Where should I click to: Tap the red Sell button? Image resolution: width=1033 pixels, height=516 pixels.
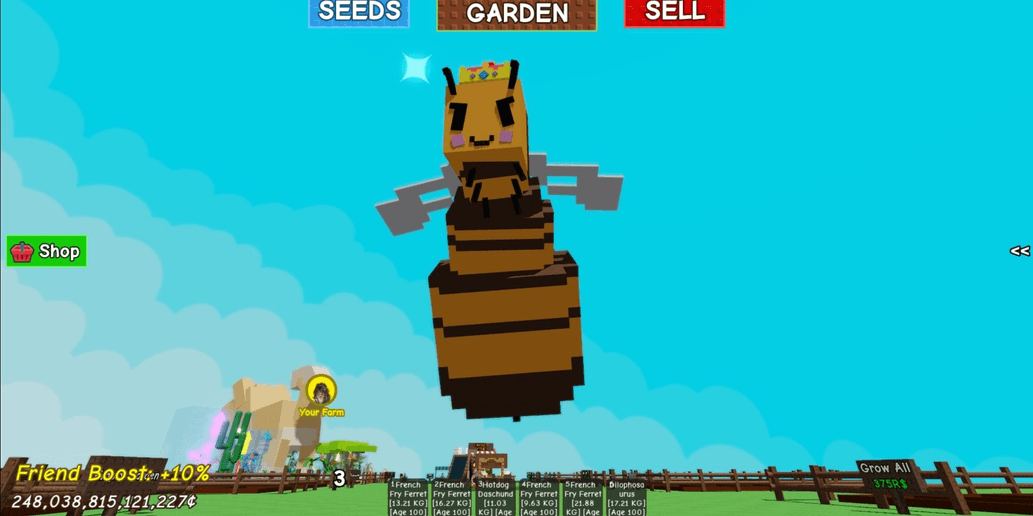tap(674, 12)
